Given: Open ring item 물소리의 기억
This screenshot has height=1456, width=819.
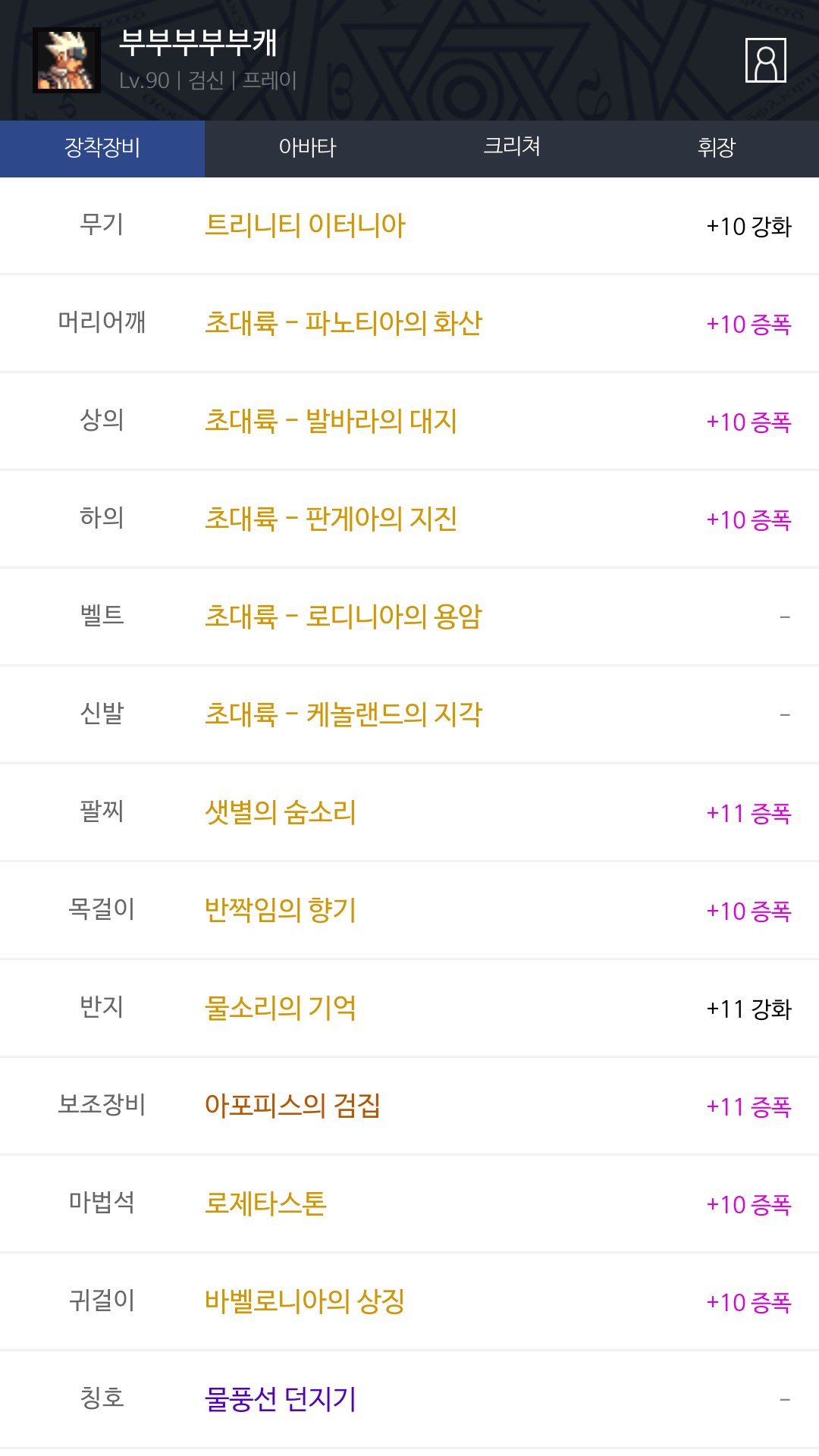Looking at the screenshot, I should coord(281,1008).
